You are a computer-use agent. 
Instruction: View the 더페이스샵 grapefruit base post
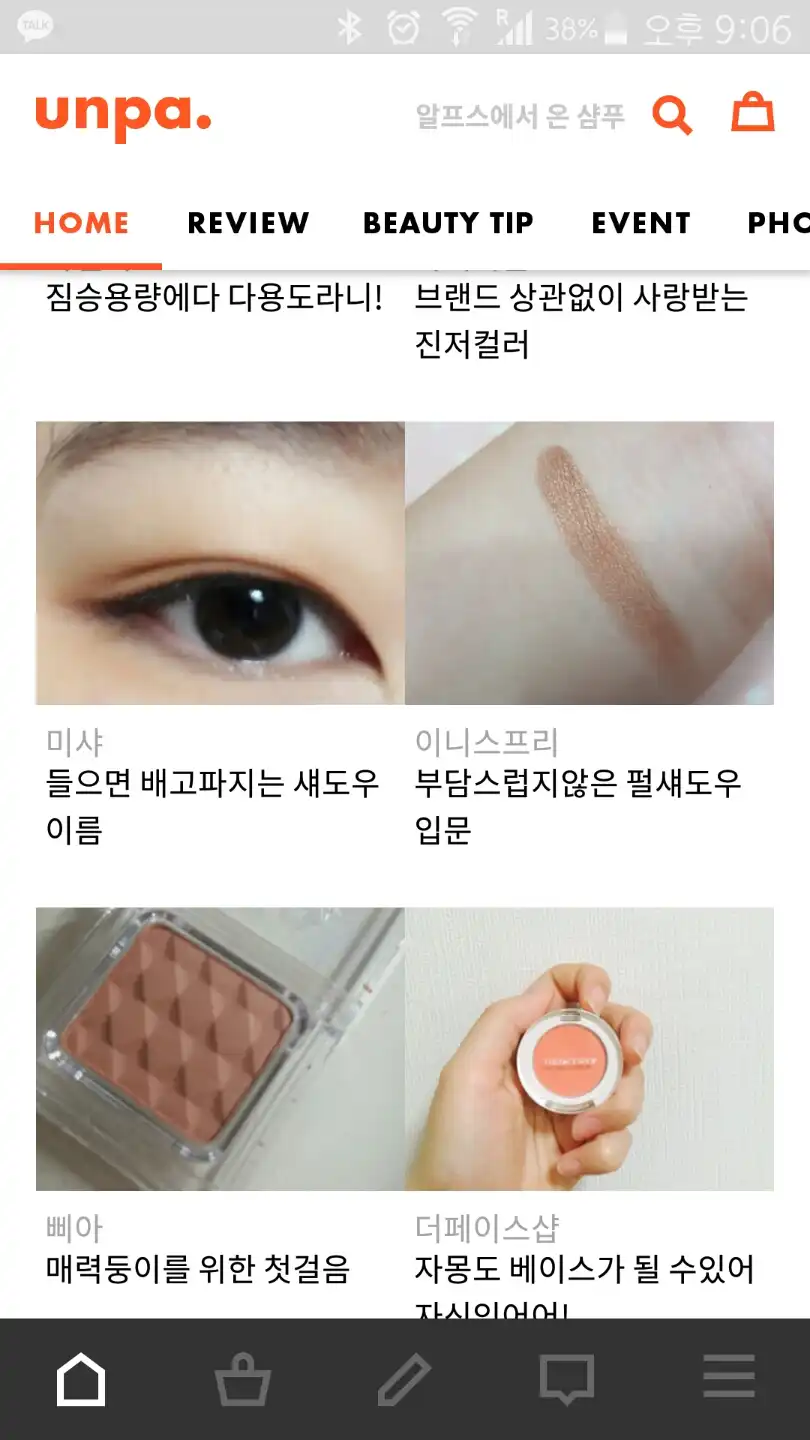(589, 1049)
